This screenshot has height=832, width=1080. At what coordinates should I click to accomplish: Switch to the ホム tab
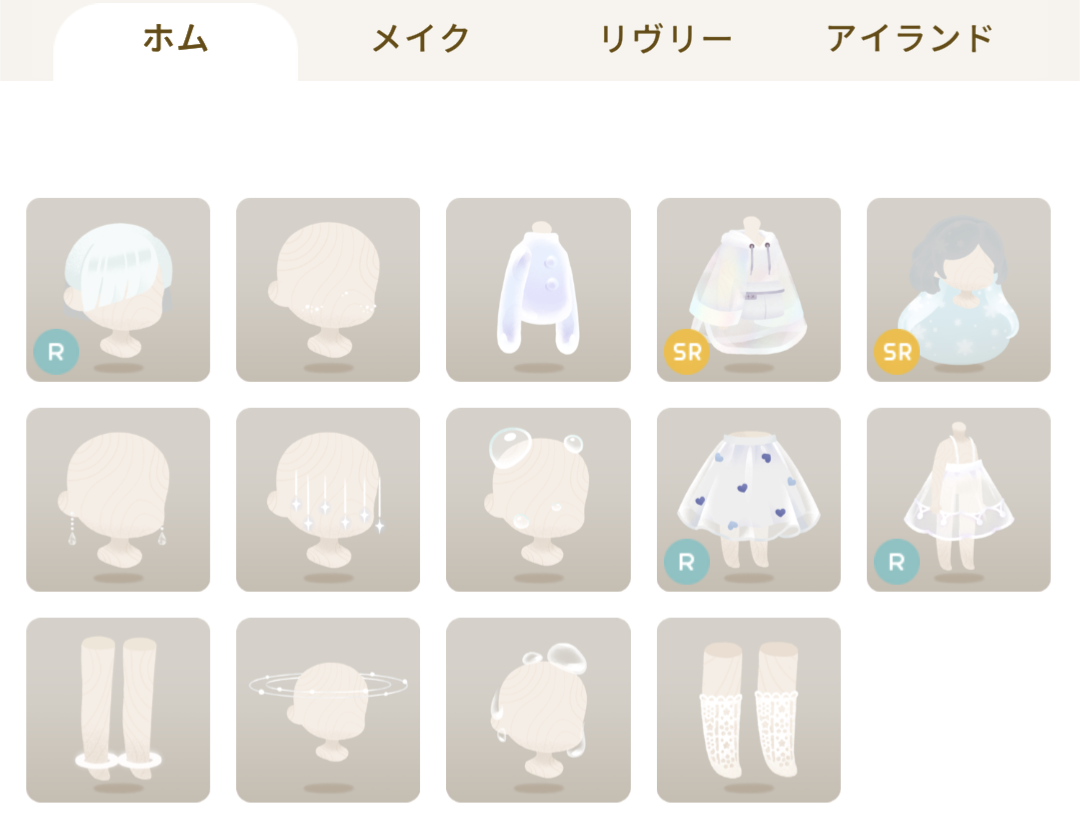coord(175,39)
